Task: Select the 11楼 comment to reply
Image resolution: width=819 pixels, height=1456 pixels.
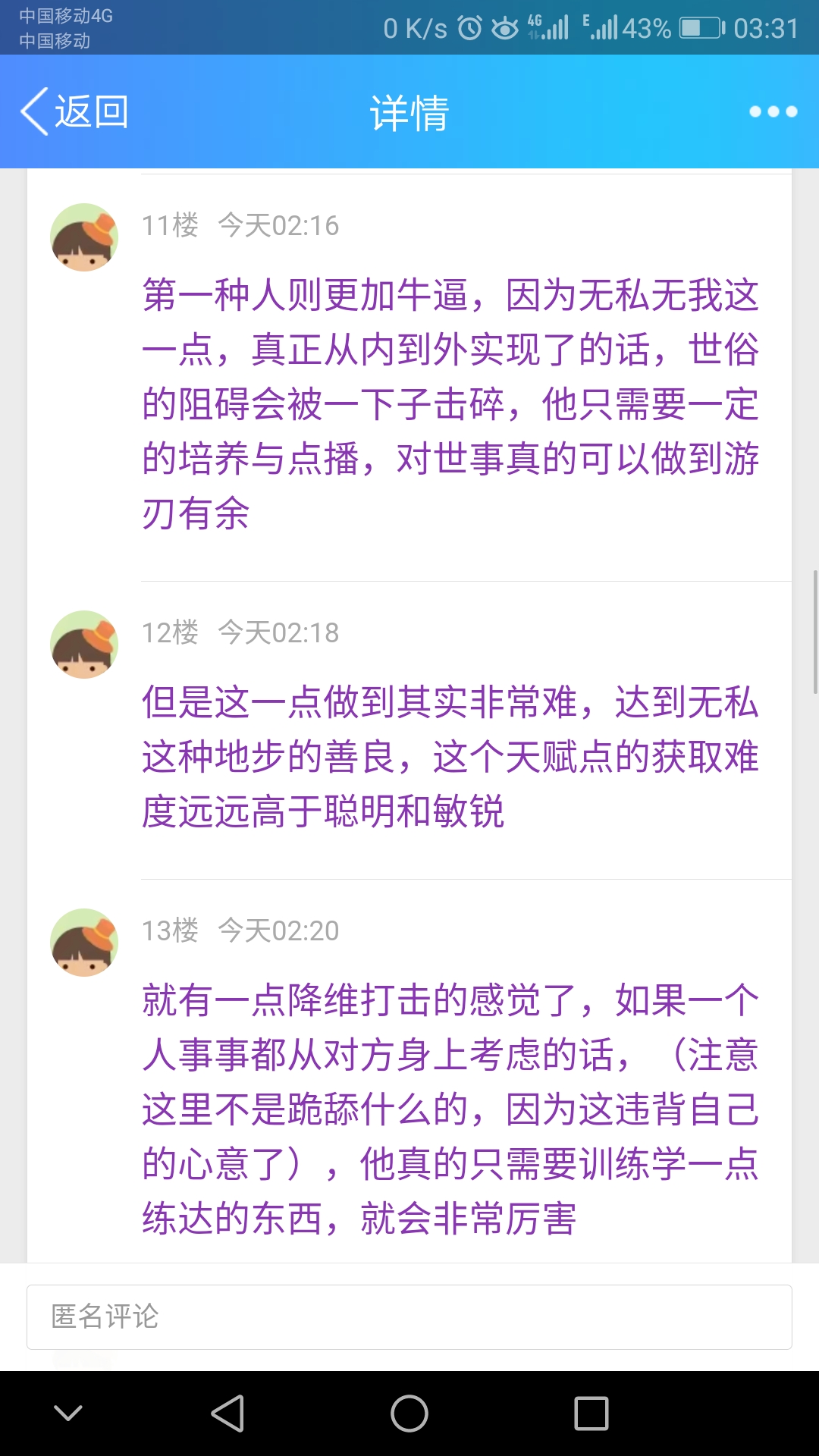Action: pos(450,403)
